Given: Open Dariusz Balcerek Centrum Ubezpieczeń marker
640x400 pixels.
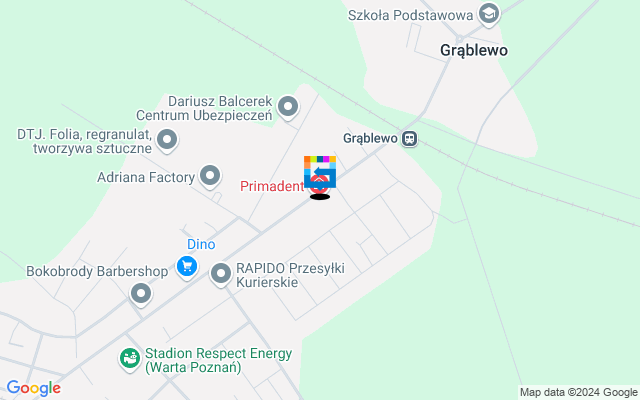Looking at the screenshot, I should [x=288, y=106].
